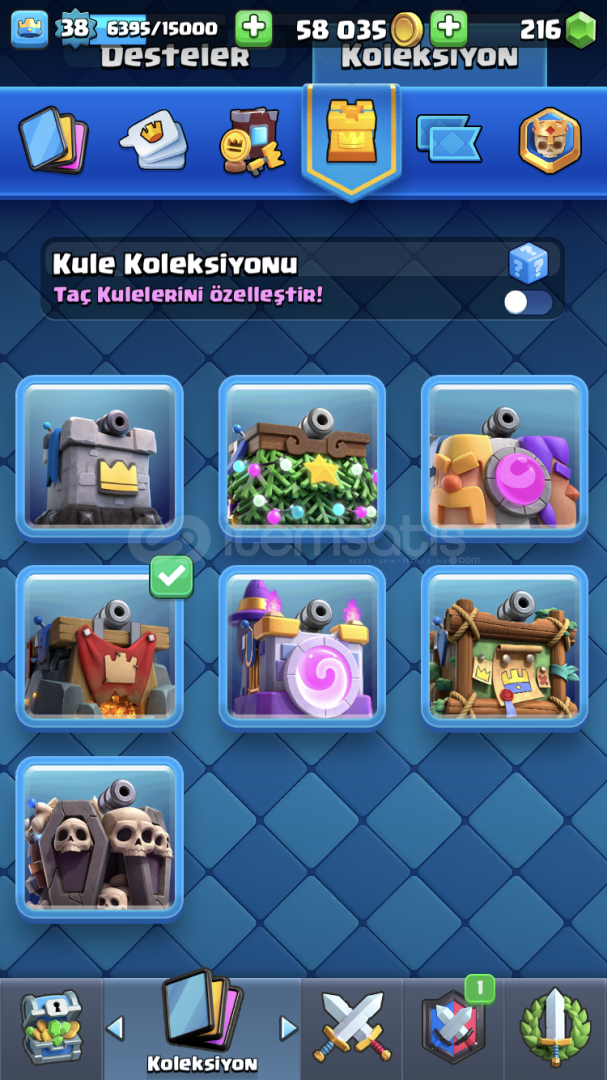Select the default grey stone tower skin

tap(100, 457)
